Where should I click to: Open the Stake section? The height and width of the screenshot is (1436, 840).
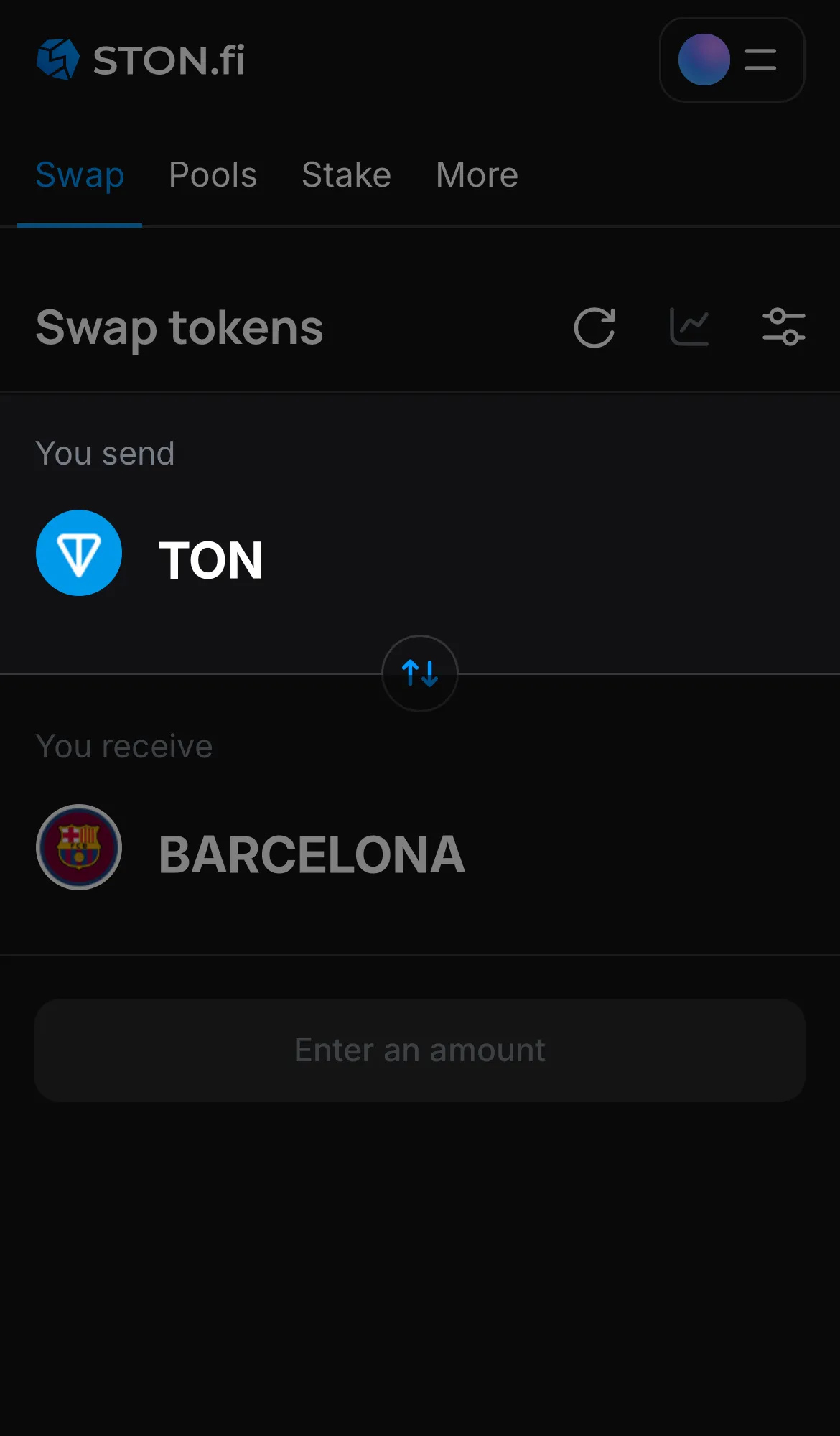point(346,174)
